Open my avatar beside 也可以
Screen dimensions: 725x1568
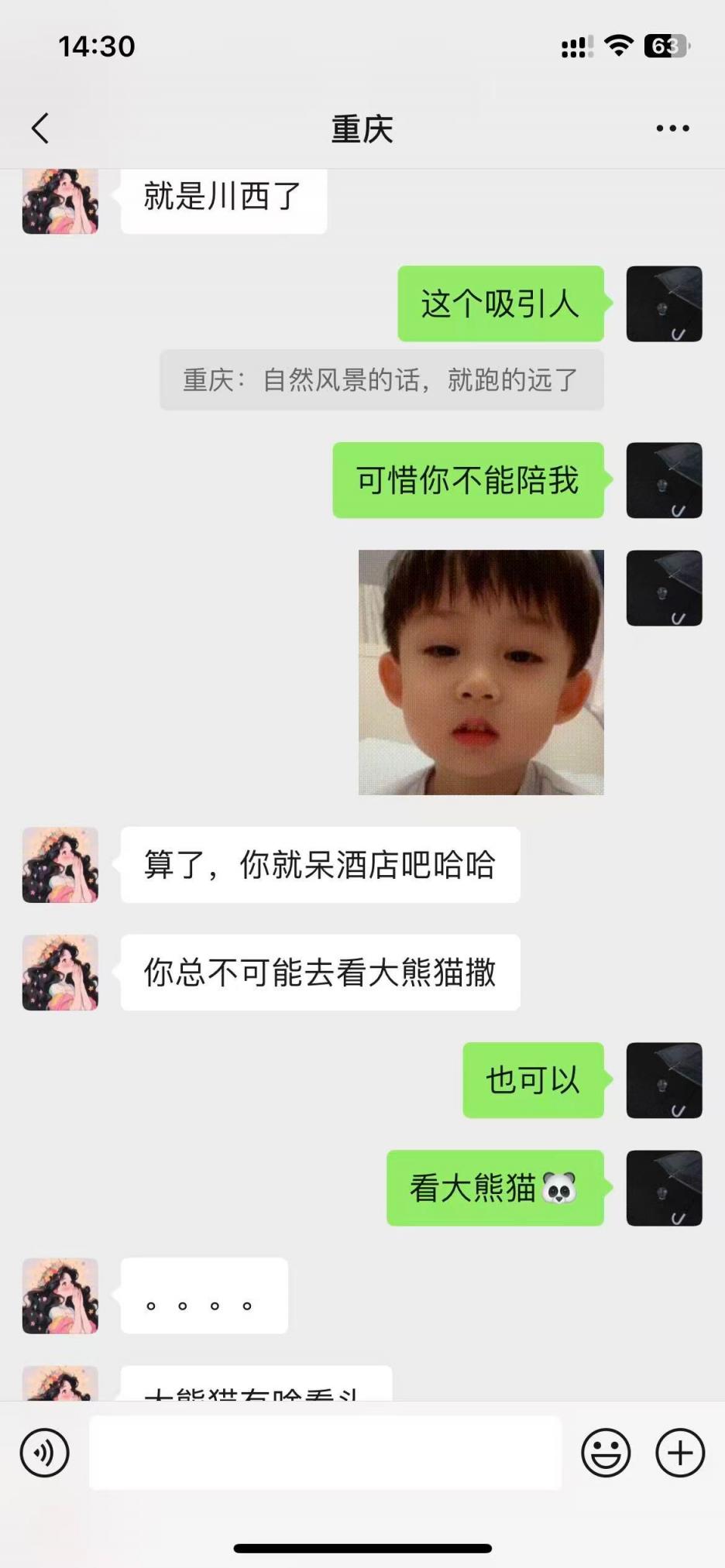point(664,1080)
